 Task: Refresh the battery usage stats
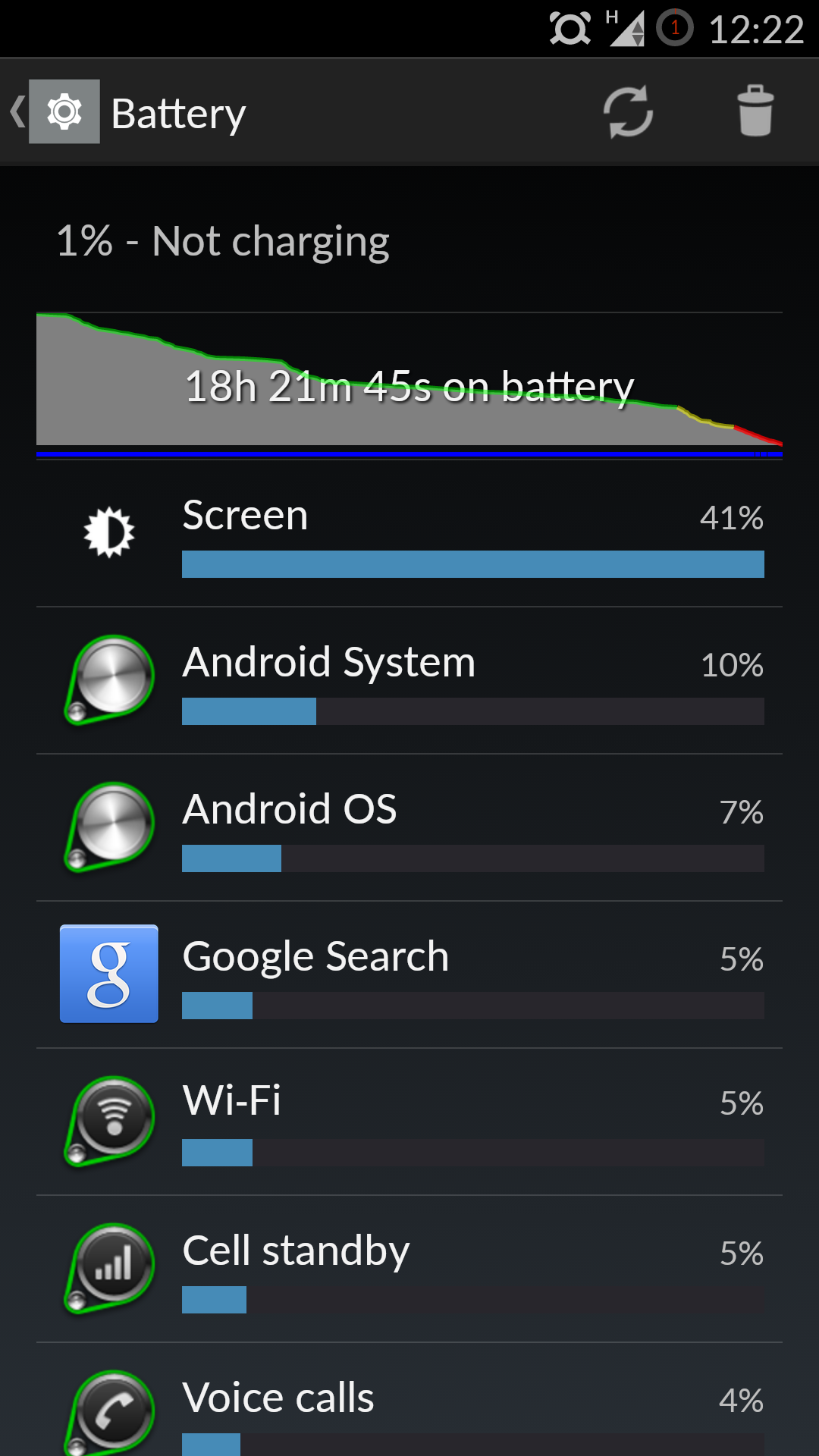pos(628,112)
